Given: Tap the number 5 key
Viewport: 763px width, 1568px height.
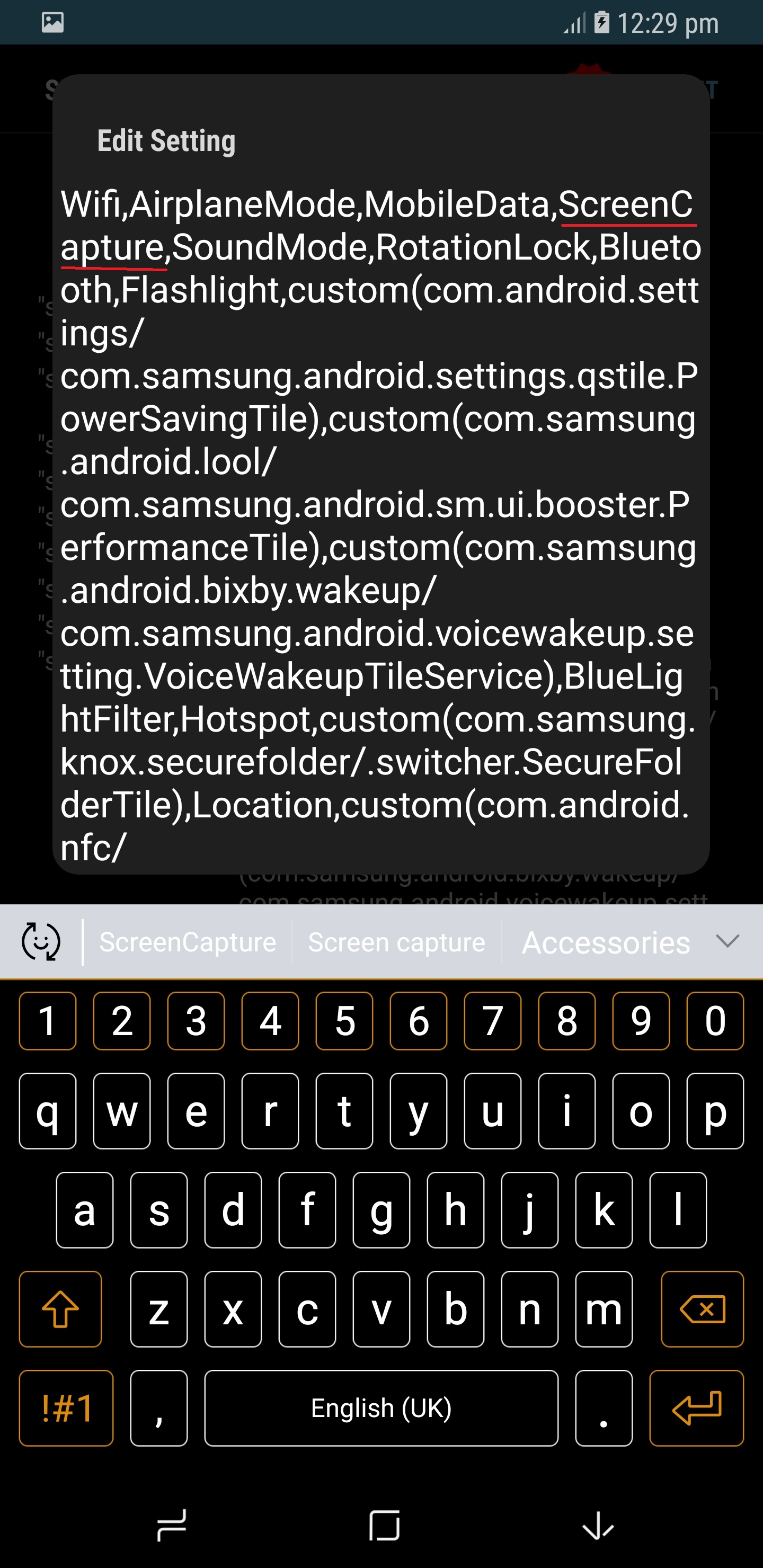Looking at the screenshot, I should tap(344, 1021).
